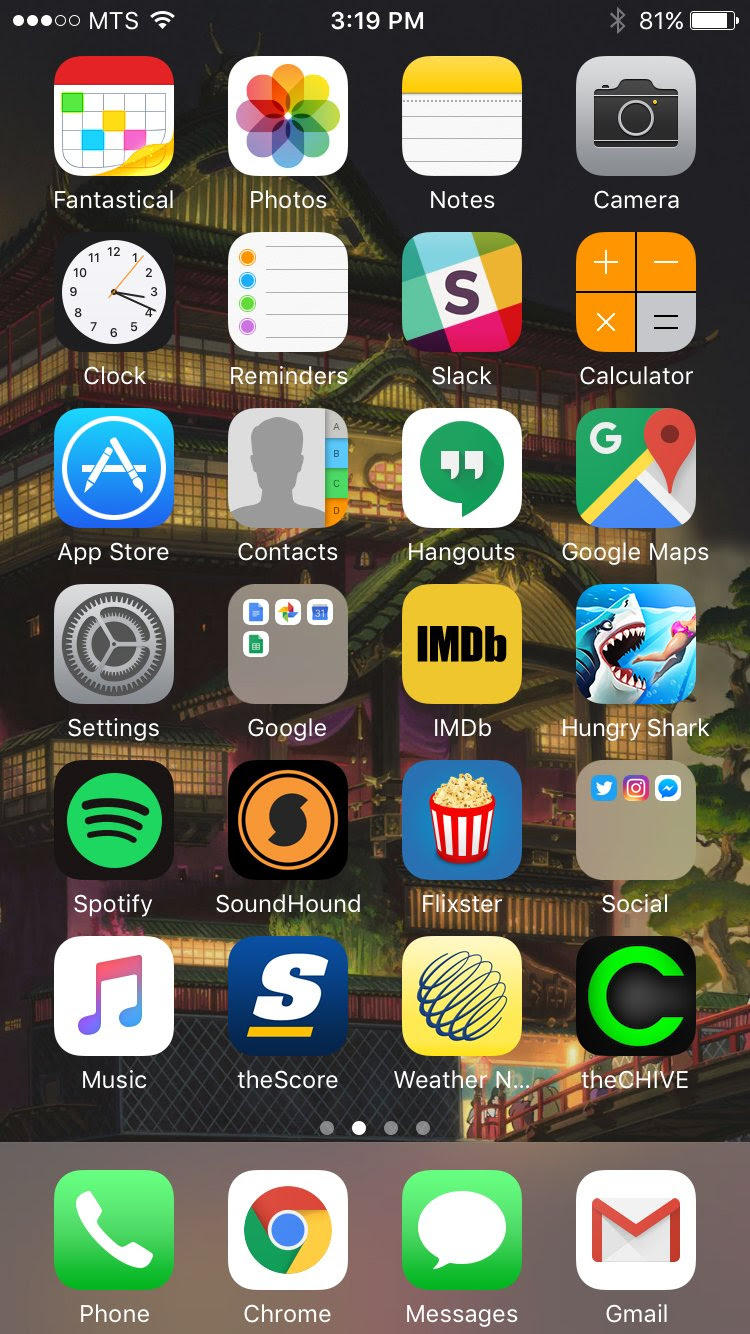
Task: Open the Settings app
Action: pos(114,644)
